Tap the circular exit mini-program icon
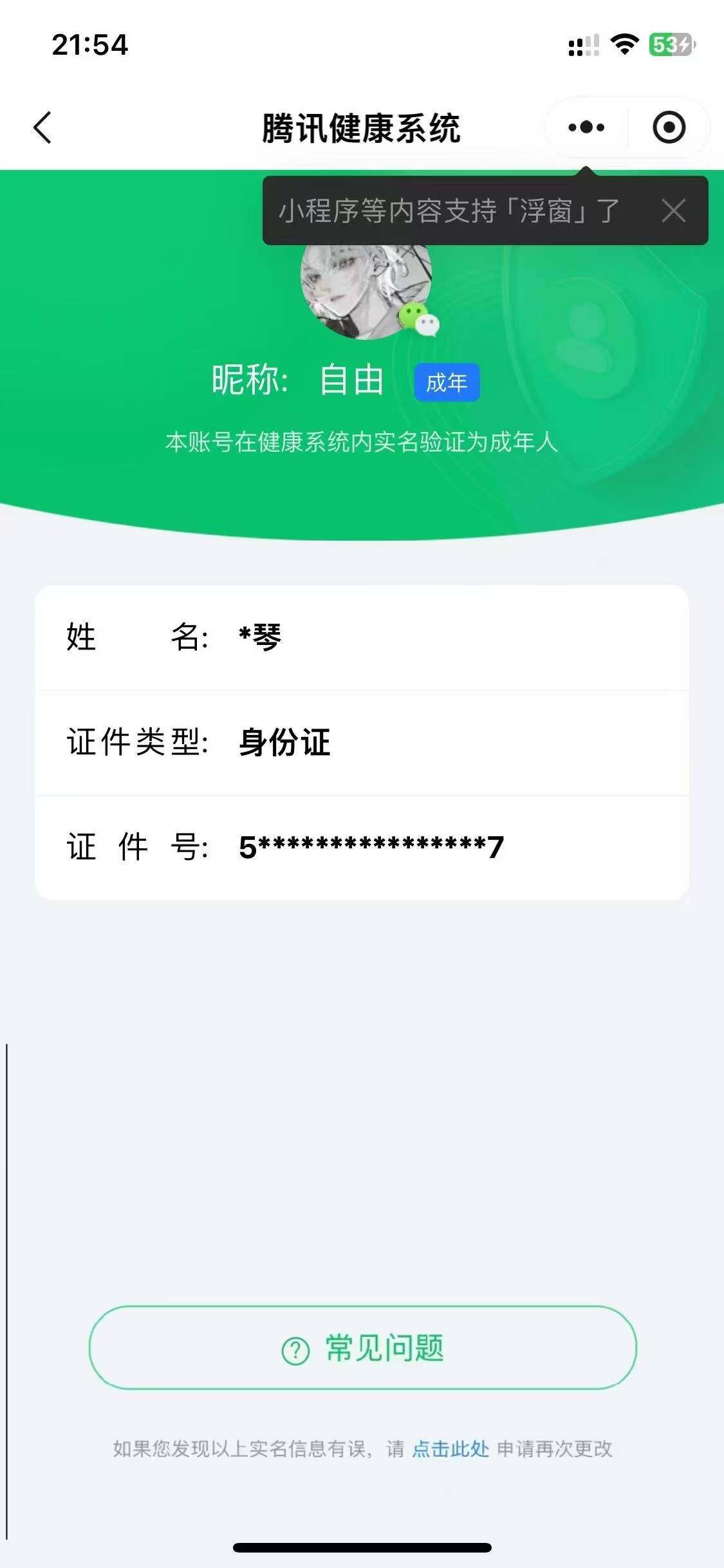The width and height of the screenshot is (724, 1568). click(x=668, y=127)
